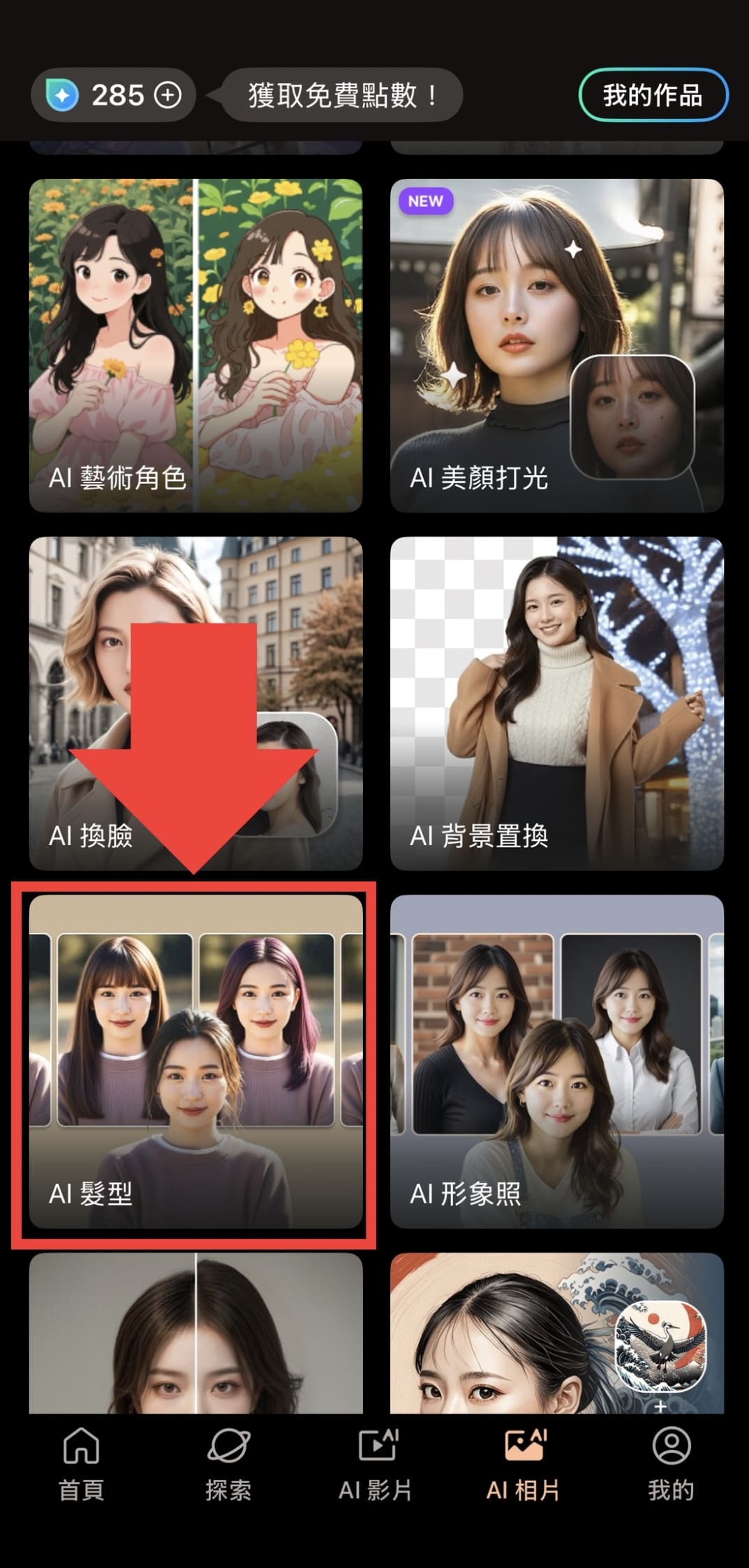The height and width of the screenshot is (1568, 749).
Task: Go to the 首頁 tab
Action: (81, 1464)
